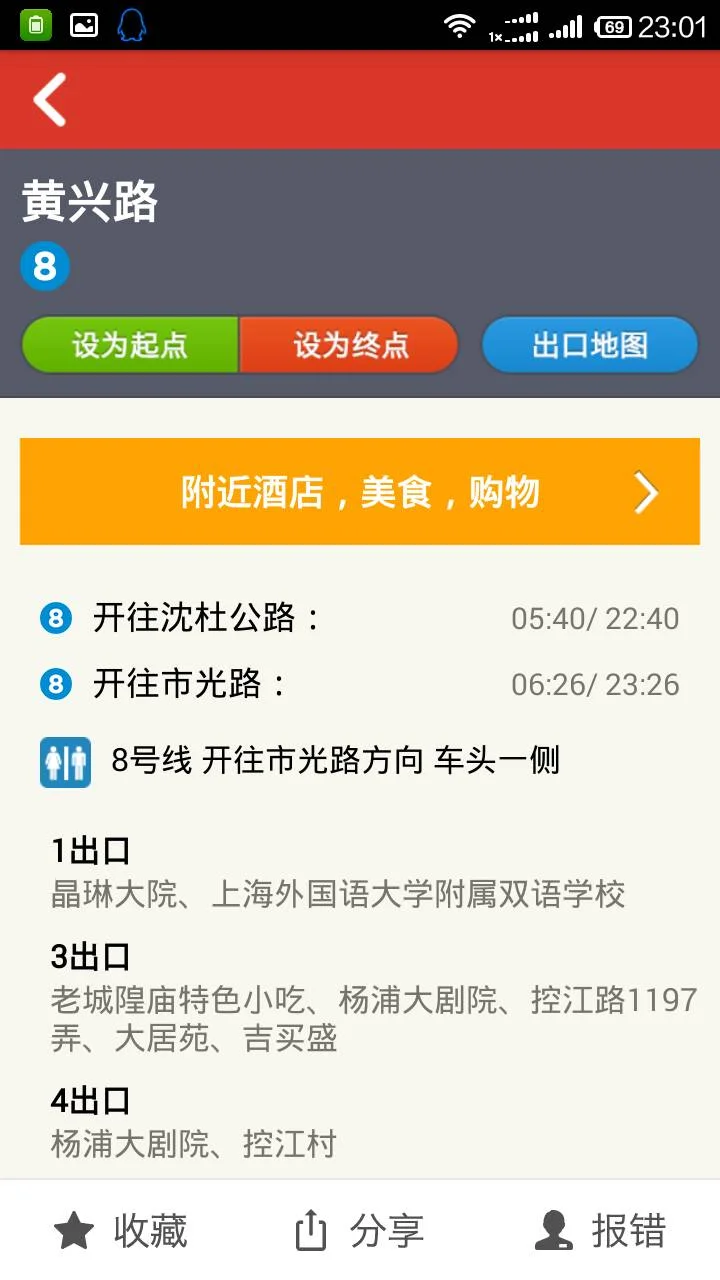Select 设为终点 to set as destination
This screenshot has height=1280, width=720.
tap(348, 344)
